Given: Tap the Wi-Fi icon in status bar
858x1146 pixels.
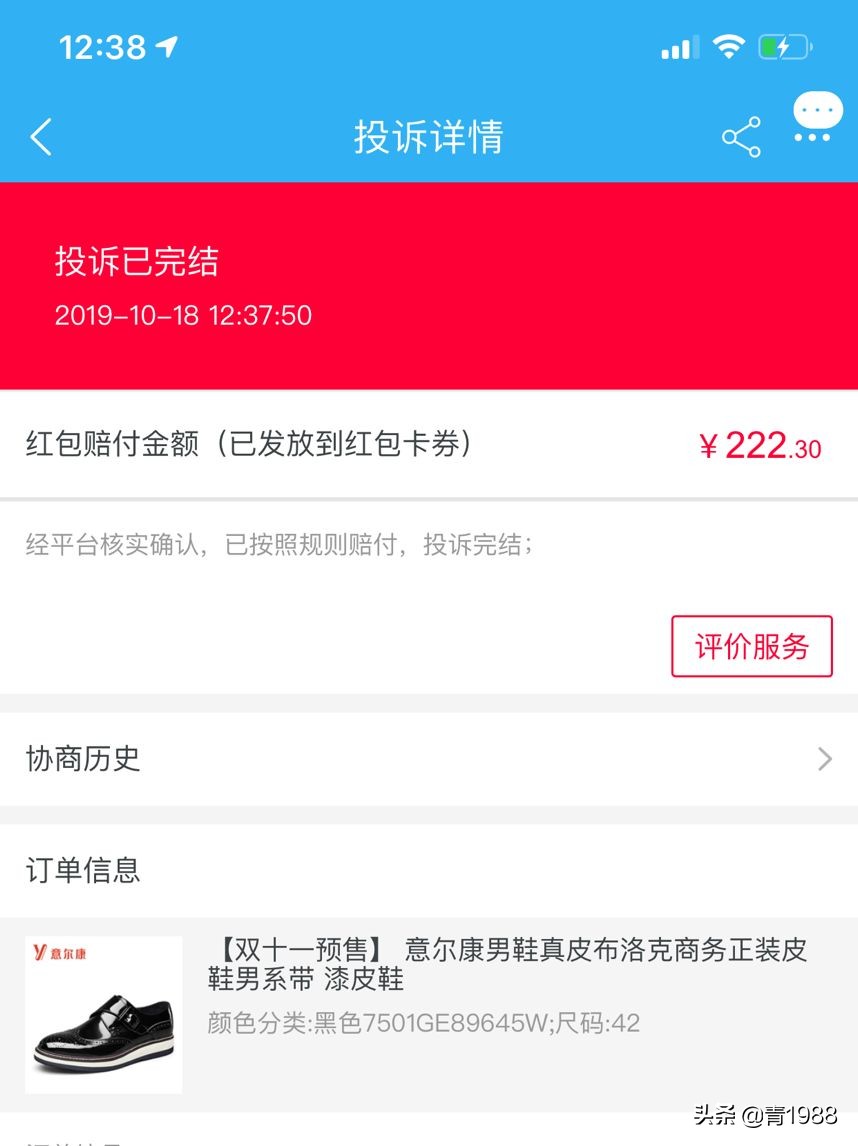Looking at the screenshot, I should [729, 46].
